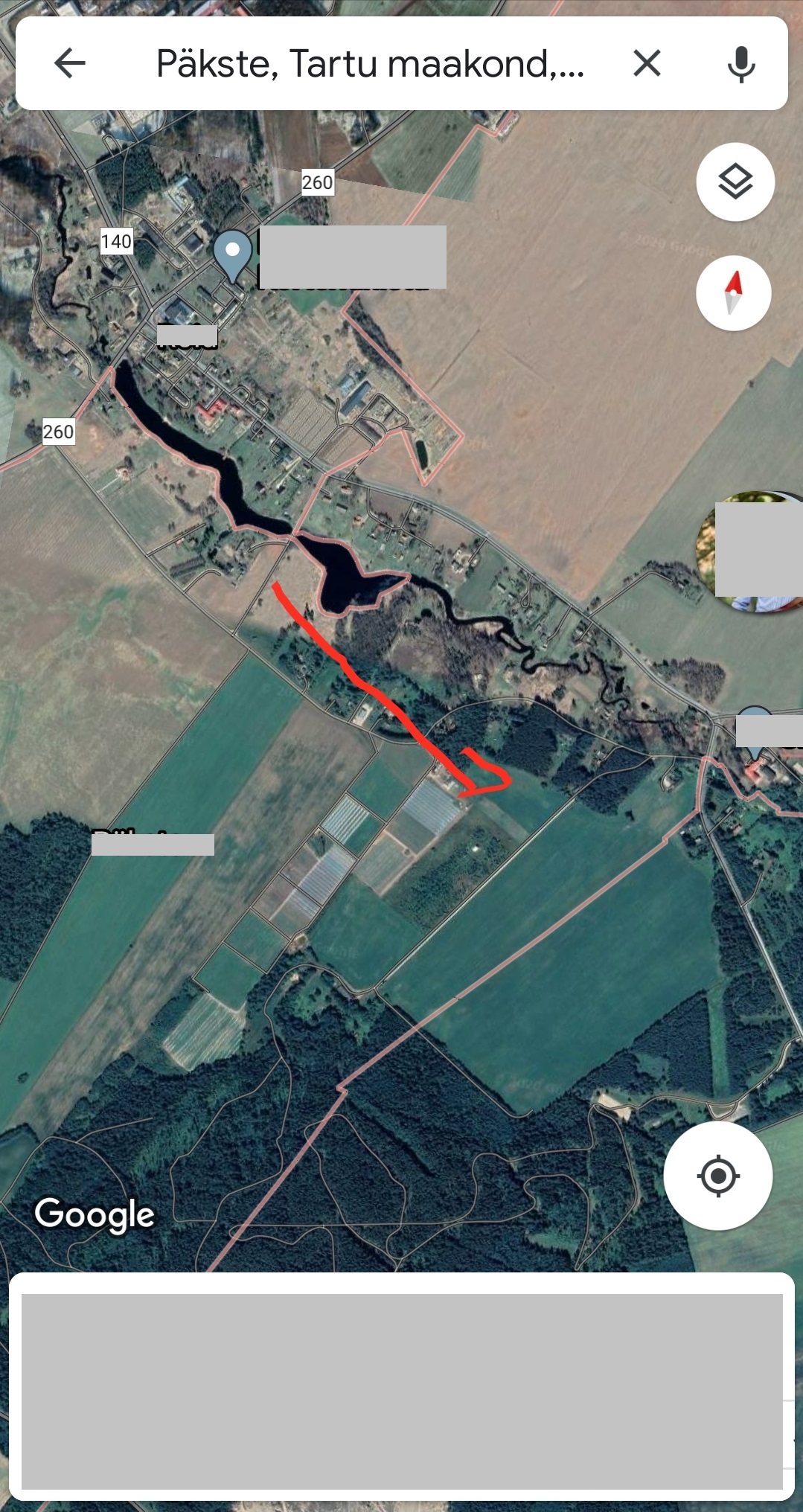Edit the Päkste, Tartu maakond search field
Screen dimensions: 803x1512
pyautogui.click(x=370, y=63)
